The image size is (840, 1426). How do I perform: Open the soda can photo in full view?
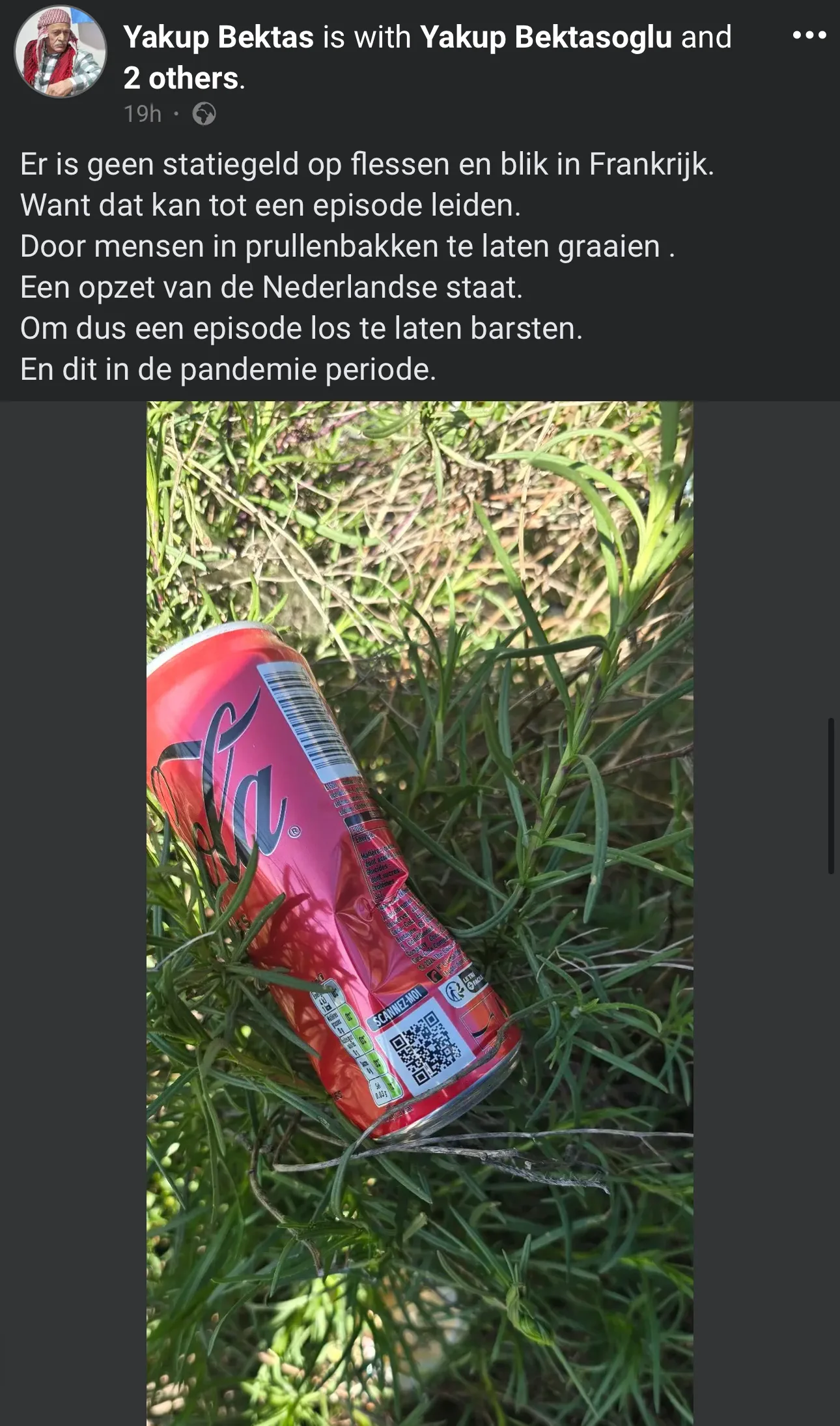point(420,913)
